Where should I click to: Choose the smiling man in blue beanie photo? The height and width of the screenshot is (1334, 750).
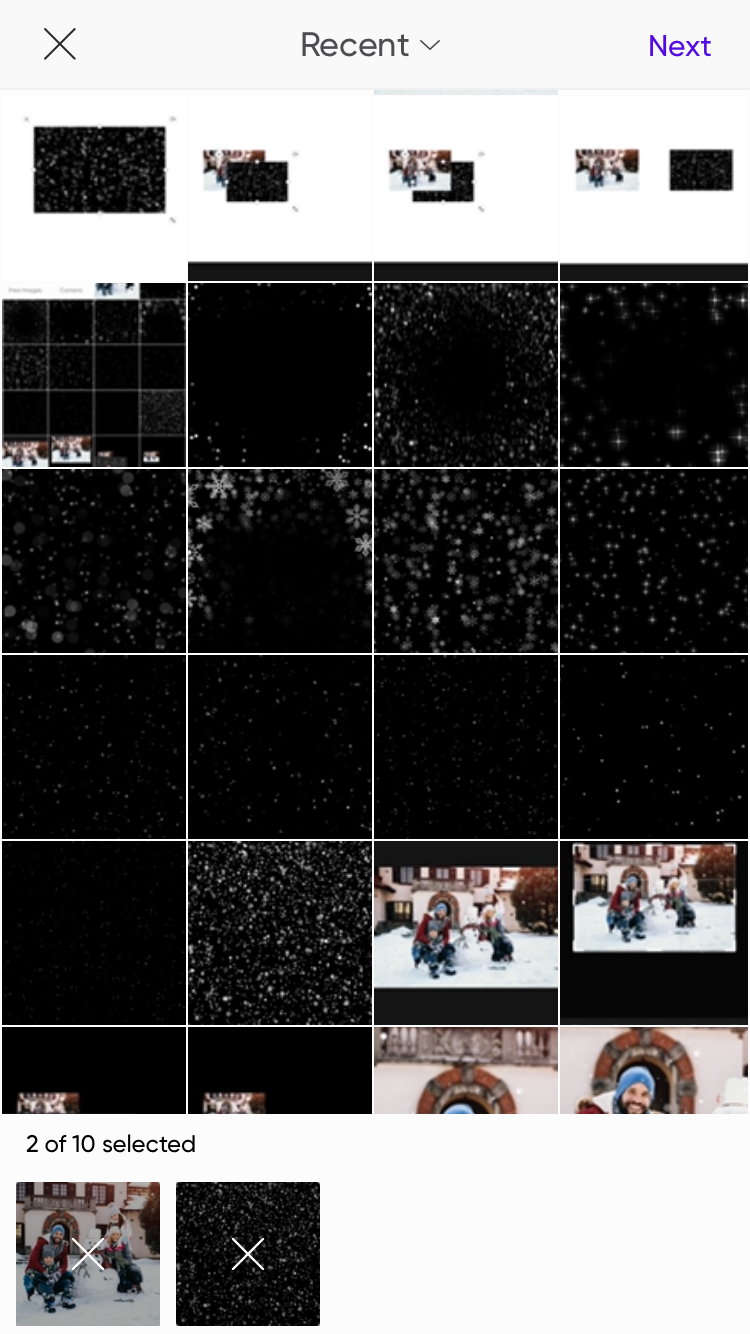pyautogui.click(x=654, y=1070)
